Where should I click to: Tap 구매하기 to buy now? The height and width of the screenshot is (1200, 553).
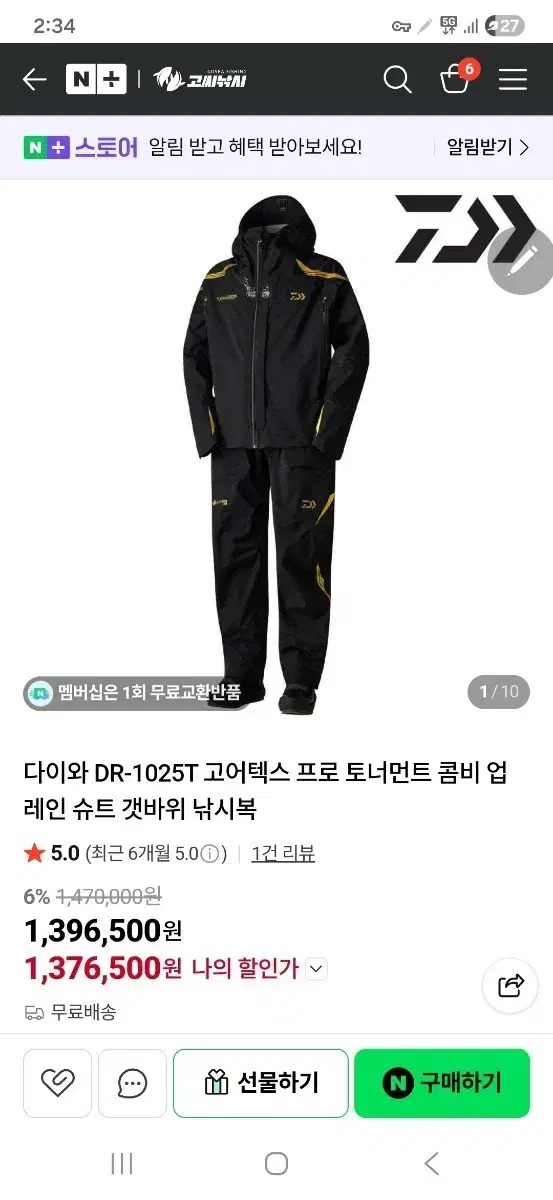pos(442,1083)
